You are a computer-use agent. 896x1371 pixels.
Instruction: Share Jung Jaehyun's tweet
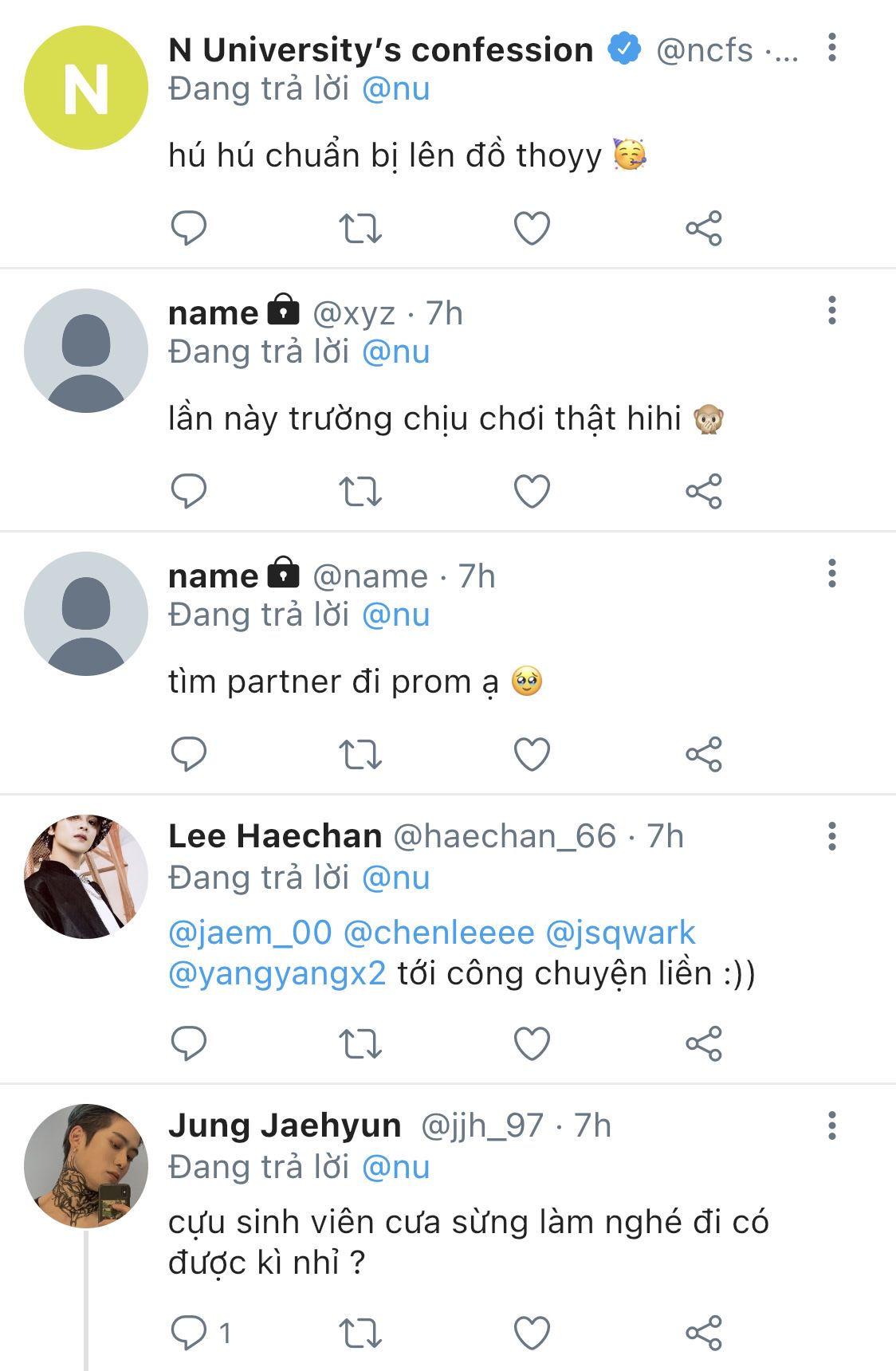[x=703, y=1333]
